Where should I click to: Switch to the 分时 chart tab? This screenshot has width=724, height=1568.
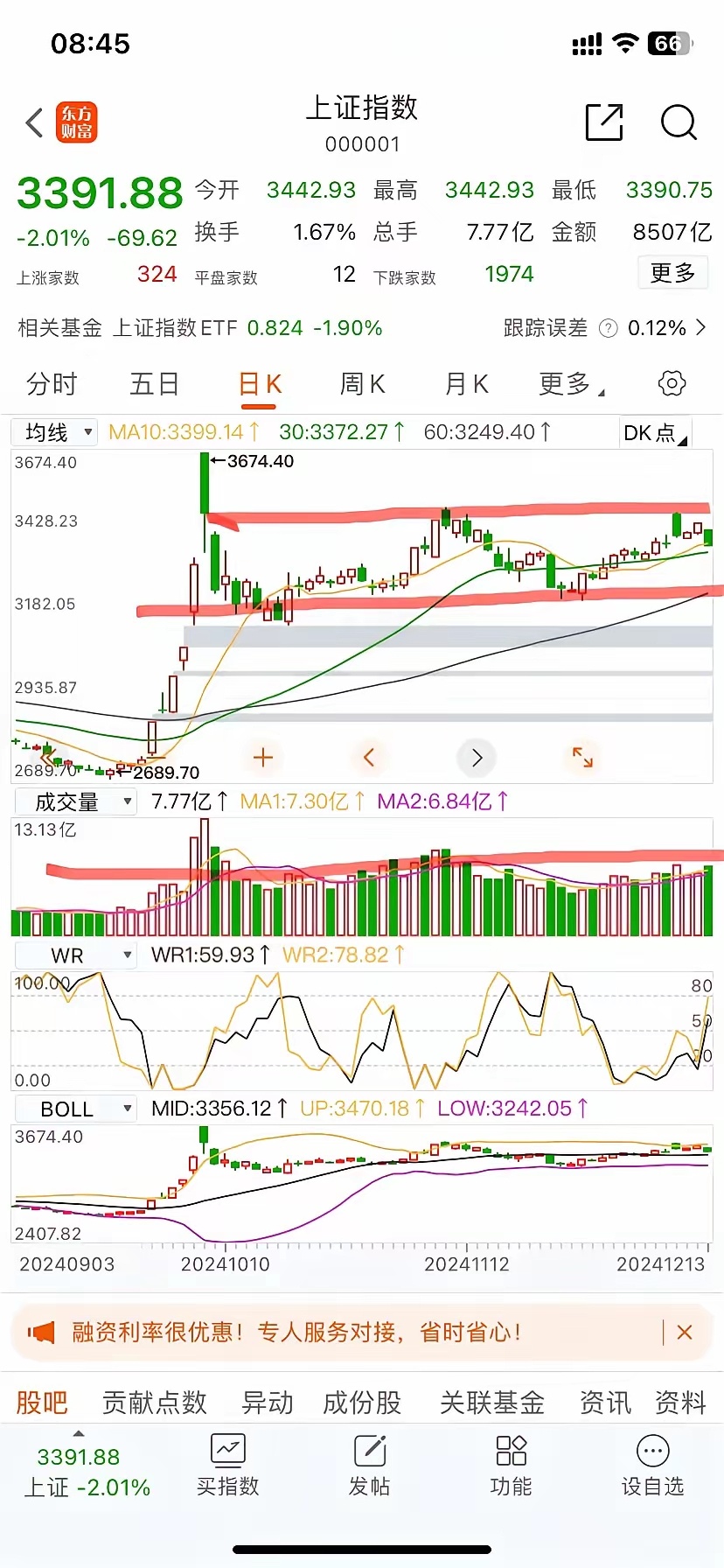tap(52, 384)
